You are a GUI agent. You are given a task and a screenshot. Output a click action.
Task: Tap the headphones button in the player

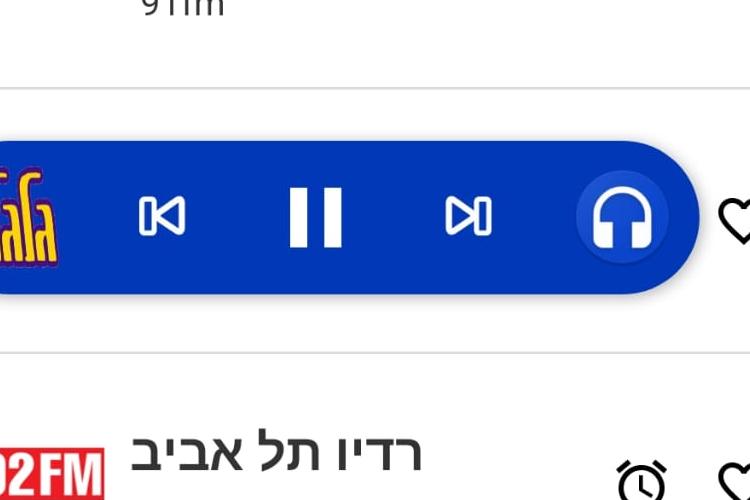click(622, 217)
